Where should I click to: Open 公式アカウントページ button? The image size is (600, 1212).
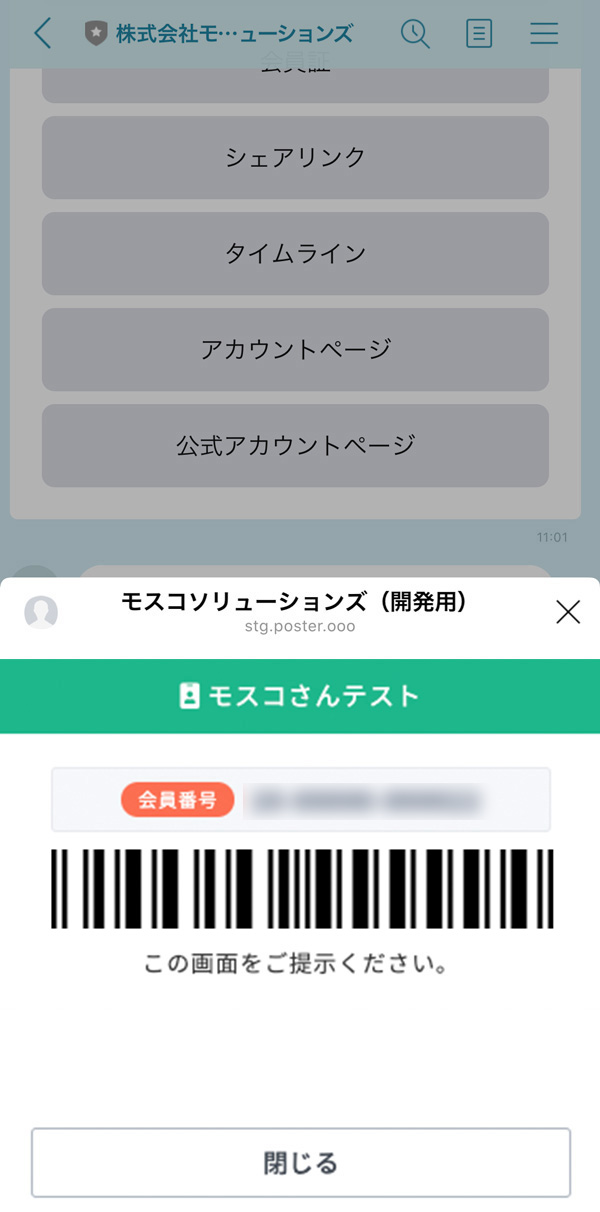coord(295,445)
